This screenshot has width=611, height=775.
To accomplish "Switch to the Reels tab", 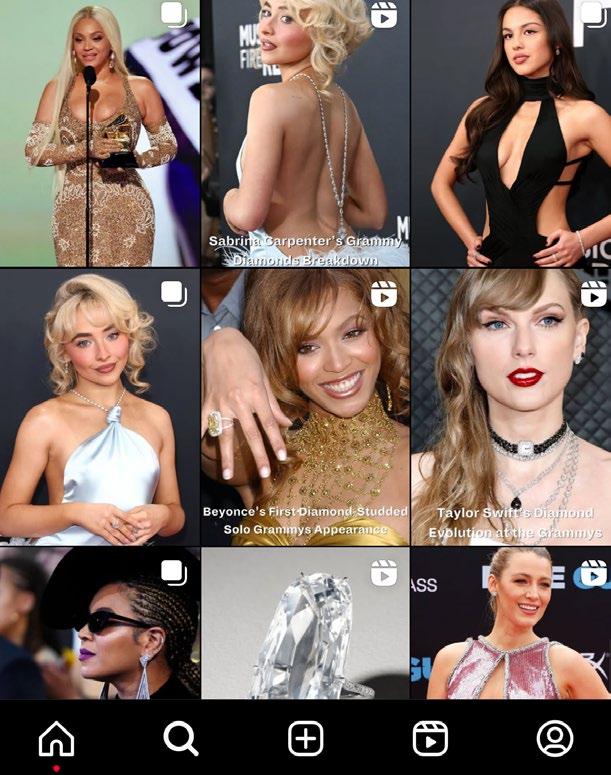I will click(x=430, y=739).
